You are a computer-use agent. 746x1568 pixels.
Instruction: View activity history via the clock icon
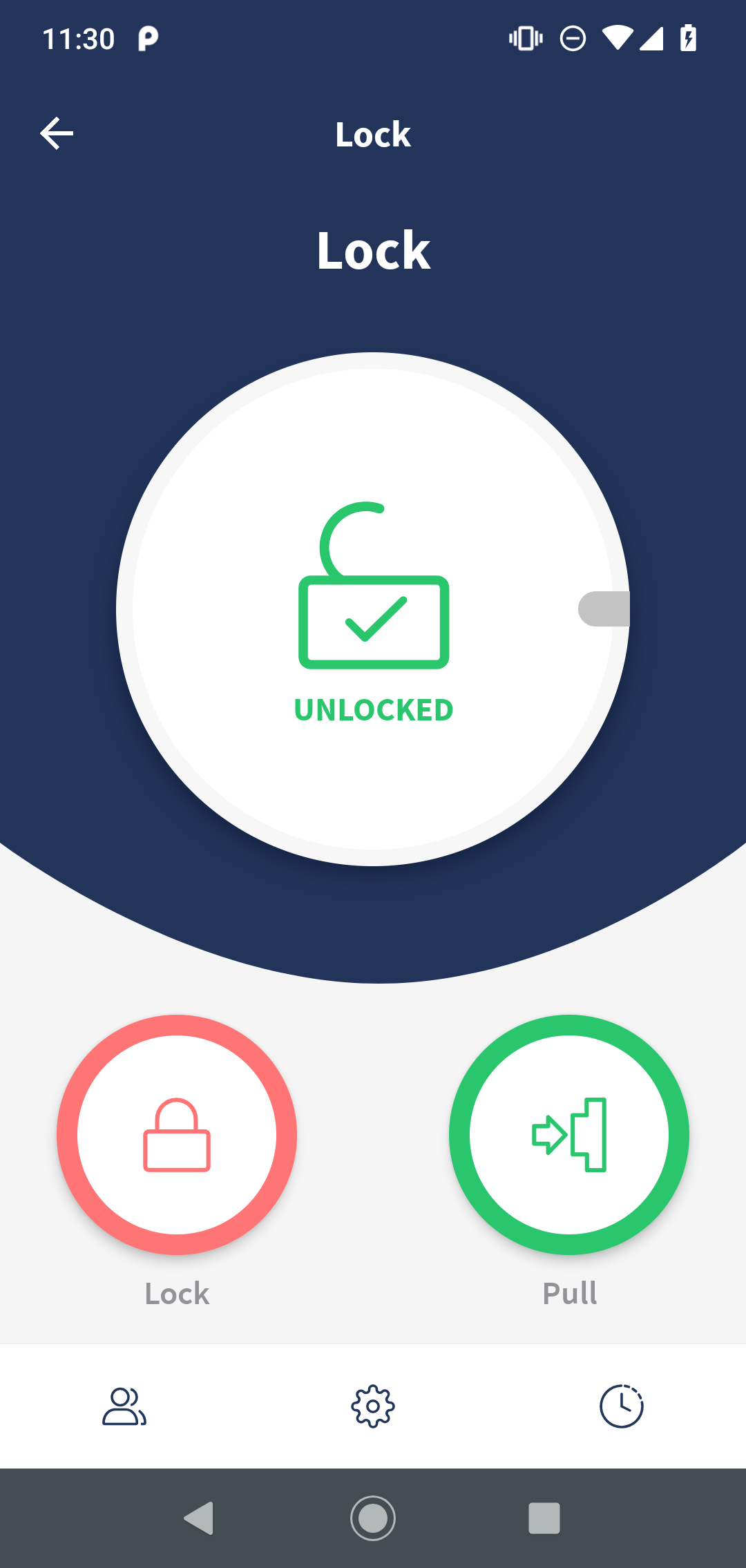point(621,1407)
